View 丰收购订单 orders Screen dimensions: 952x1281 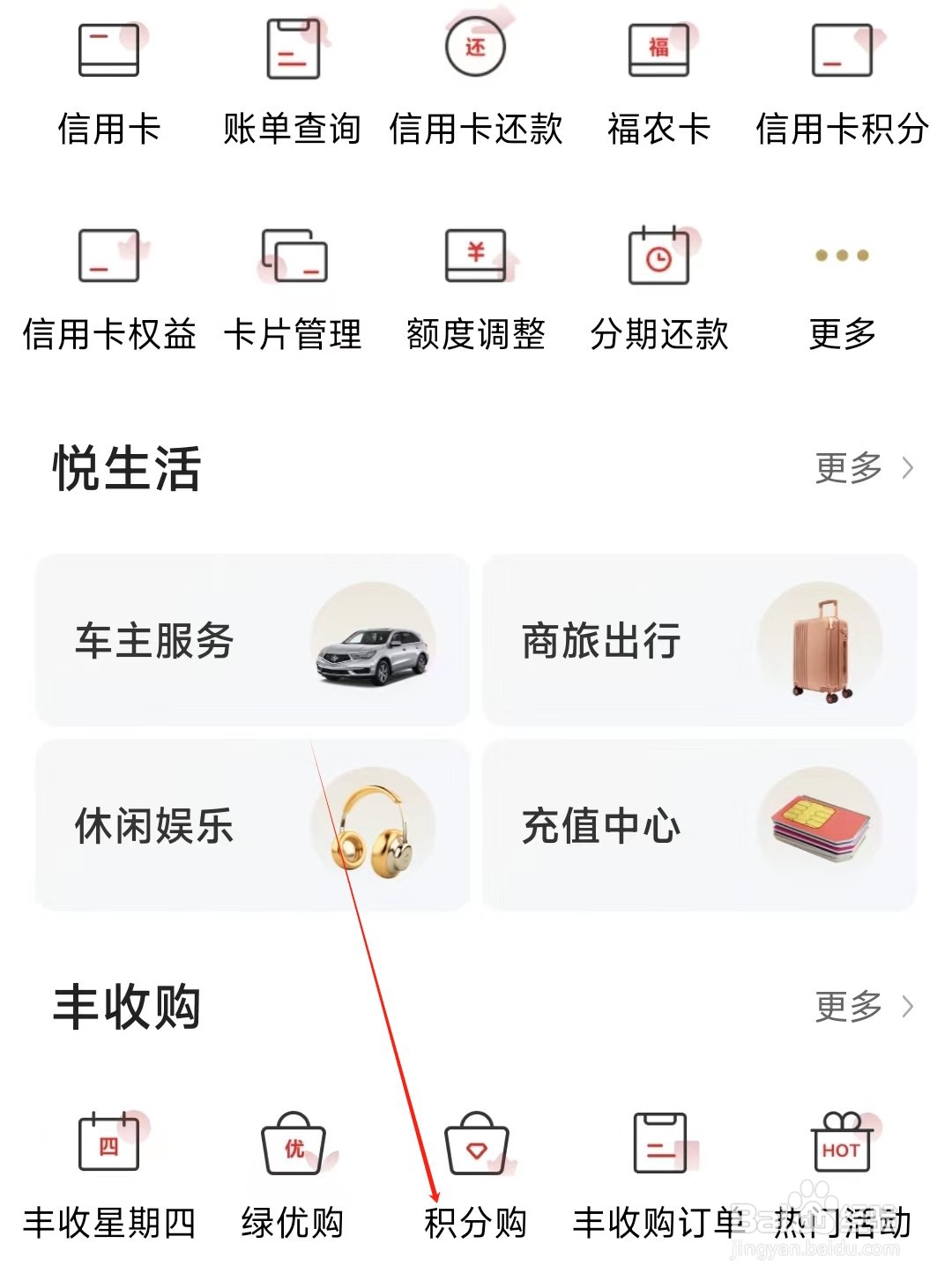(658, 1173)
